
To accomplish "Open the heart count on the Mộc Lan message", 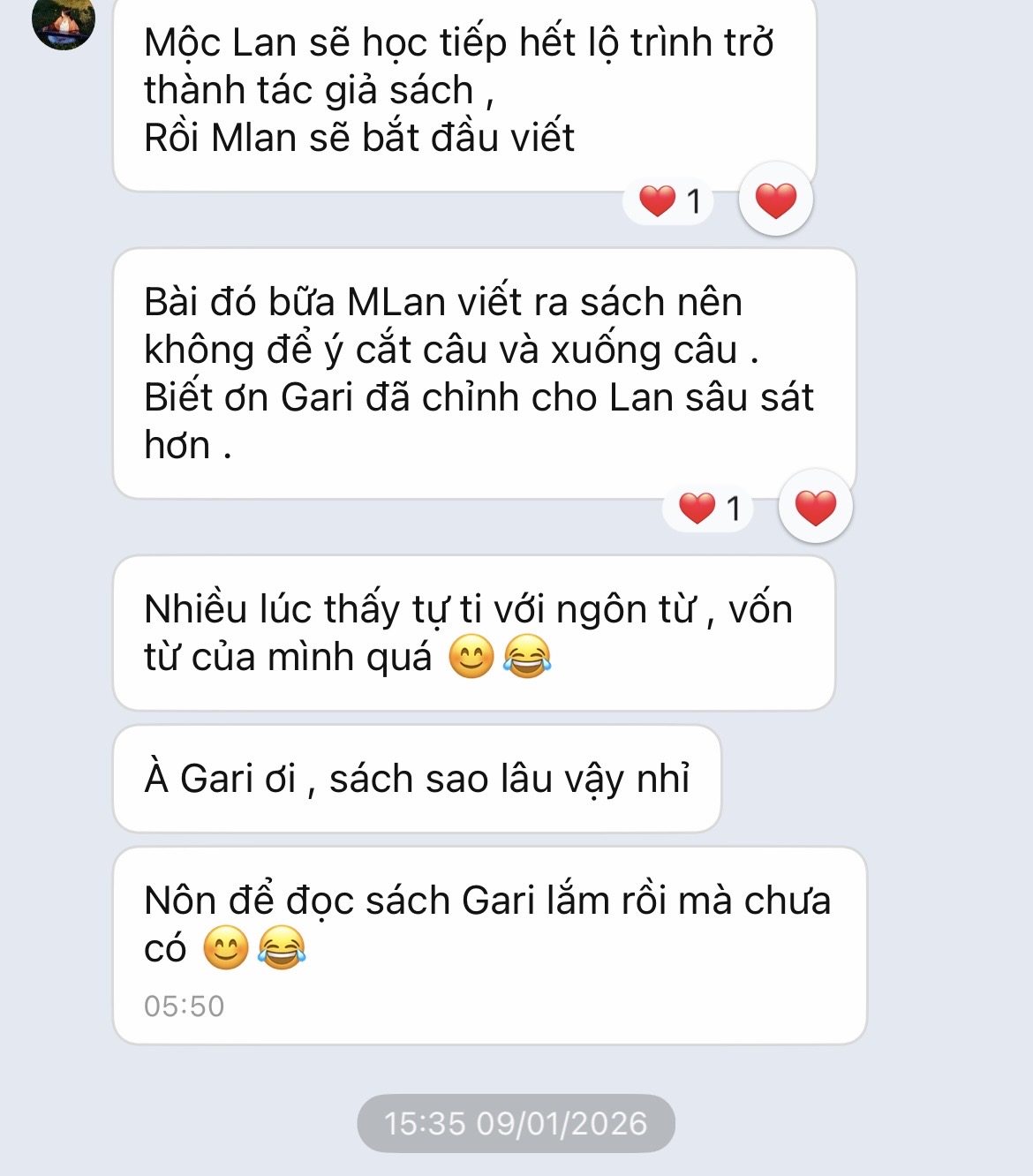I will 669,201.
